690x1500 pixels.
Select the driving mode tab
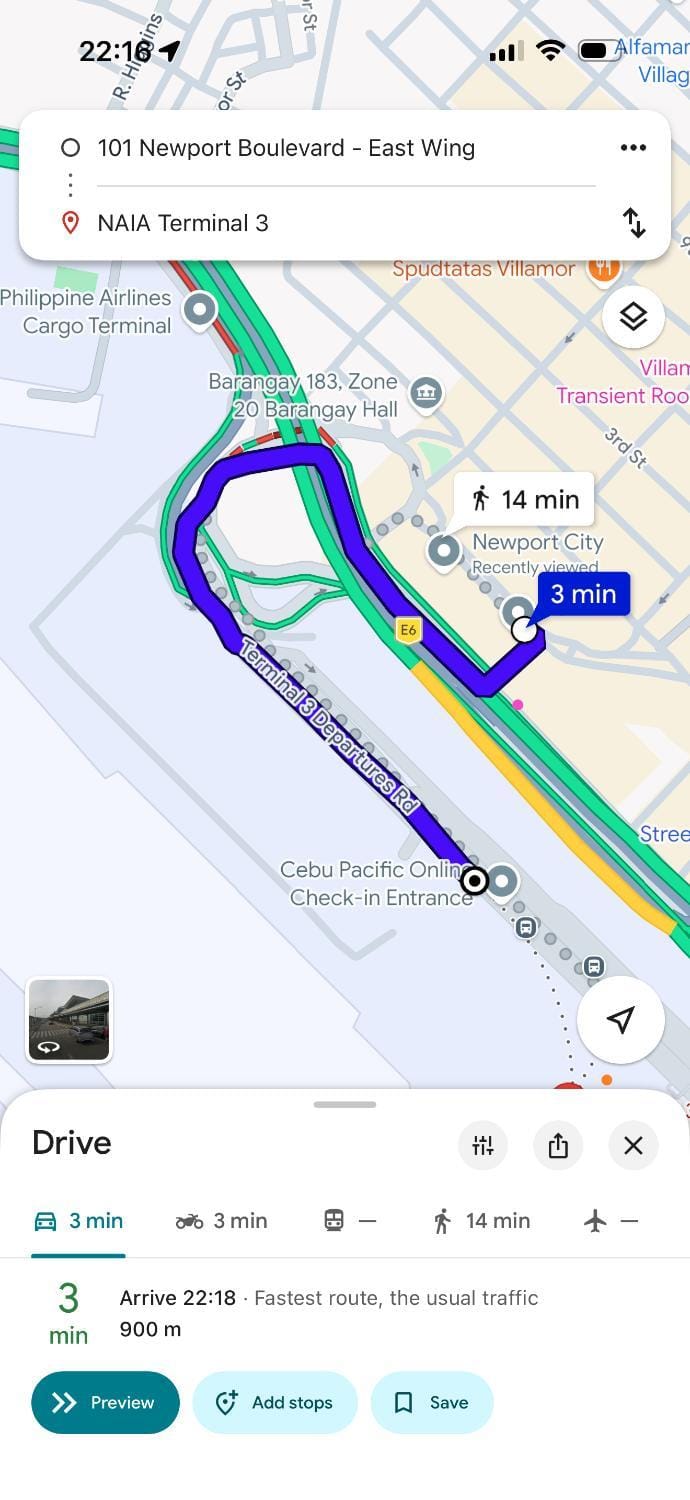[78, 1221]
